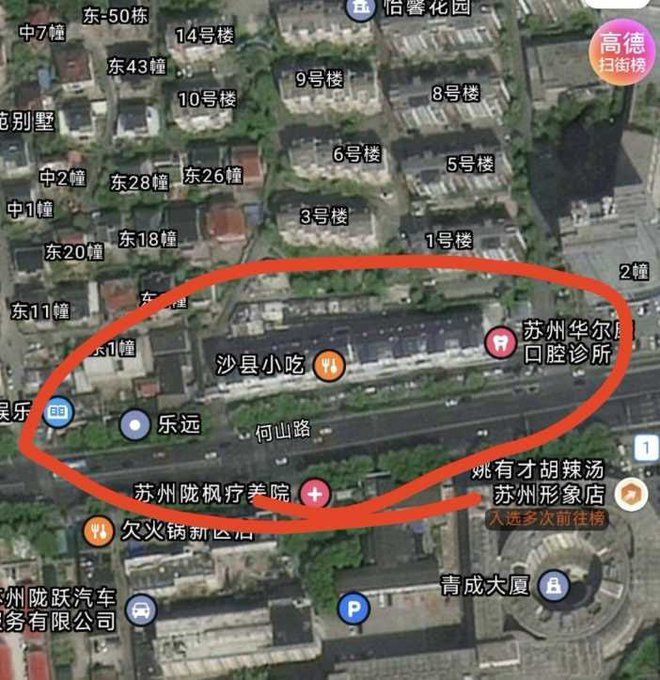The height and width of the screenshot is (680, 660).
Task: Open the 欠火锅新区店 restaurant marker
Action: [98, 532]
